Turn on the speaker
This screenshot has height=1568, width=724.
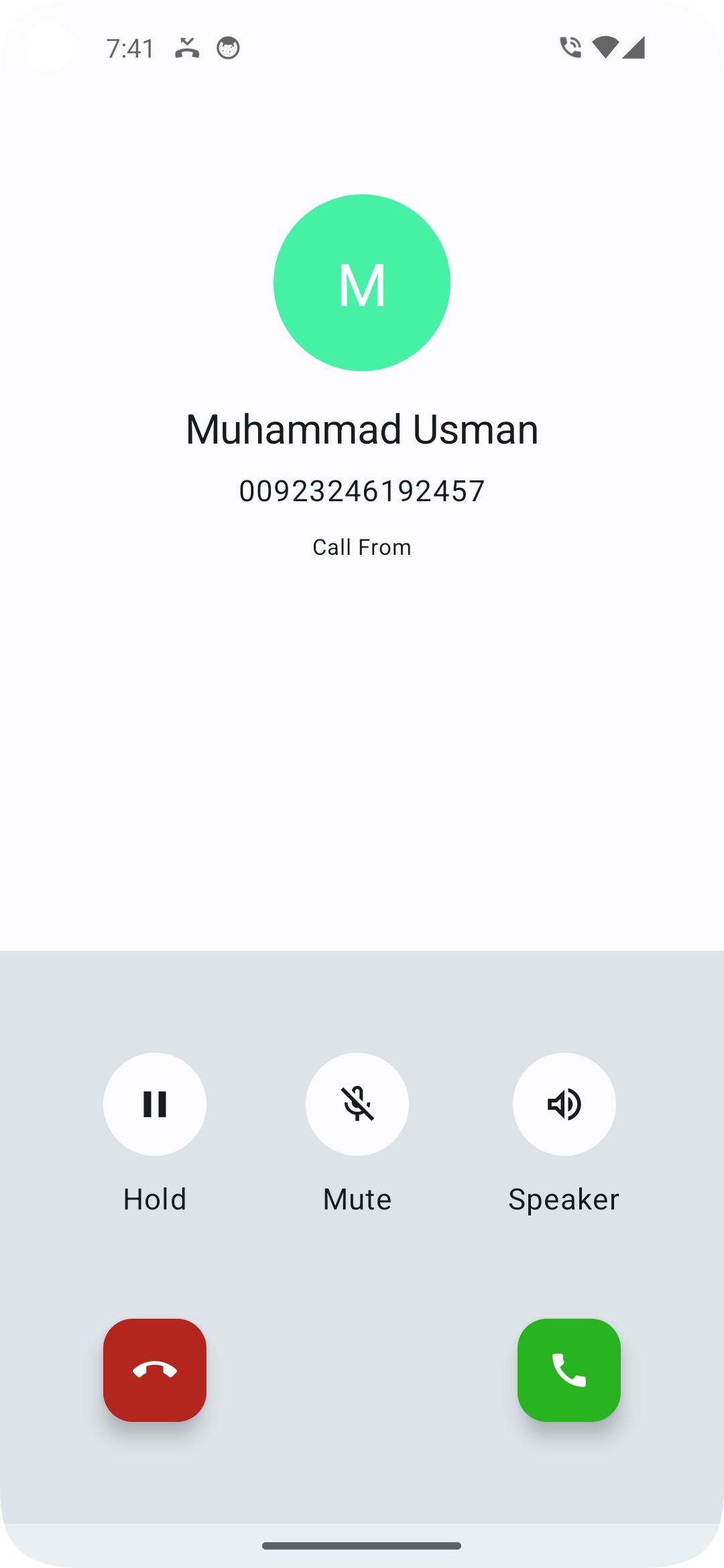pos(564,1104)
